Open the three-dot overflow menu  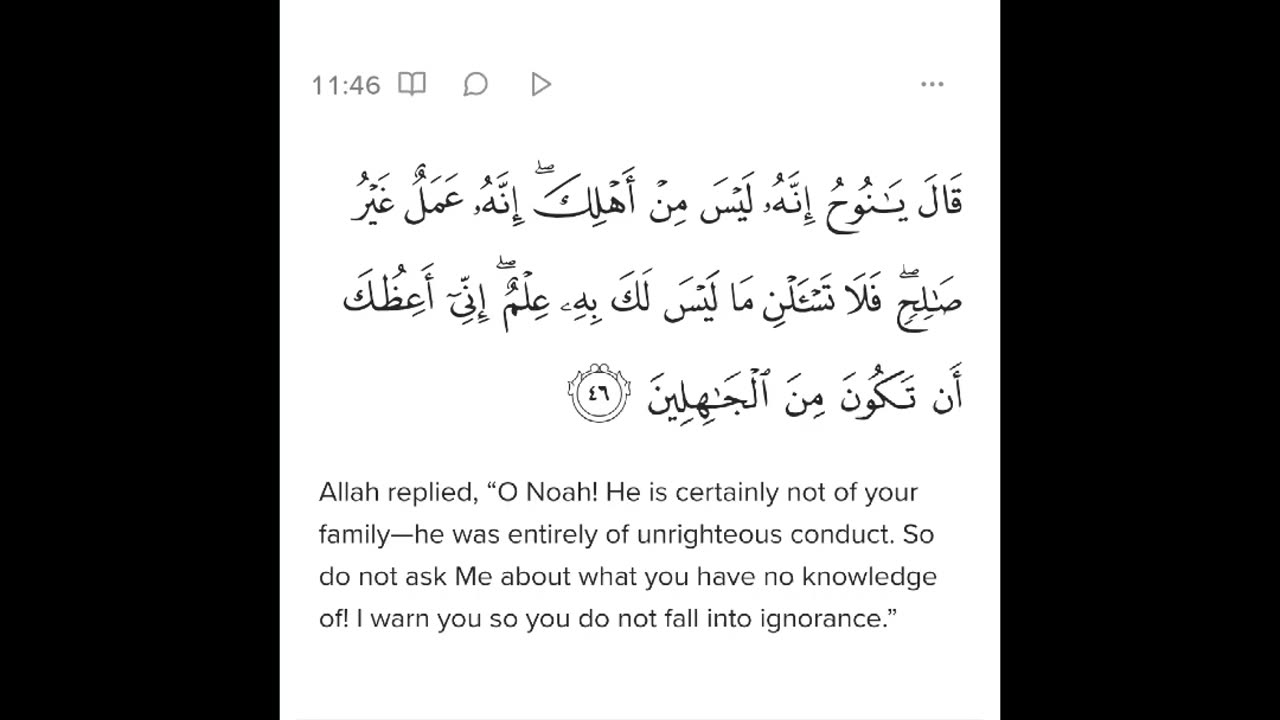tap(932, 85)
